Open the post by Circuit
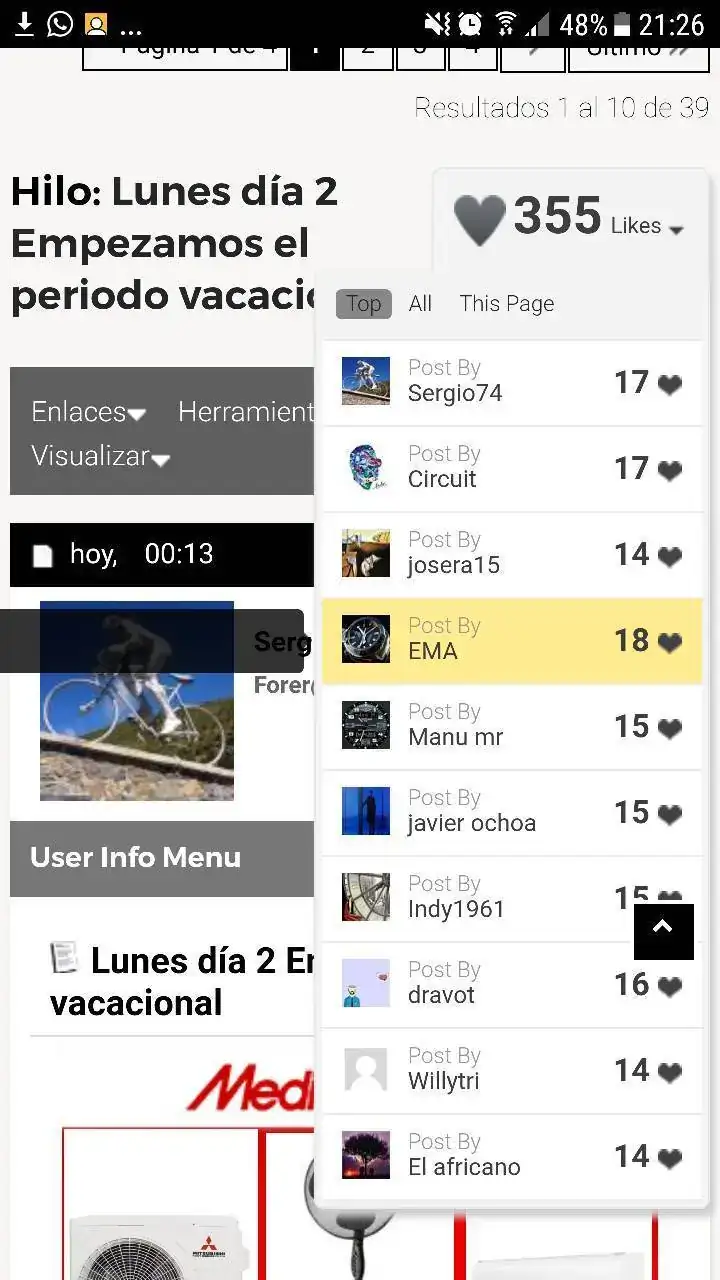720x1280 pixels. pyautogui.click(x=512, y=468)
